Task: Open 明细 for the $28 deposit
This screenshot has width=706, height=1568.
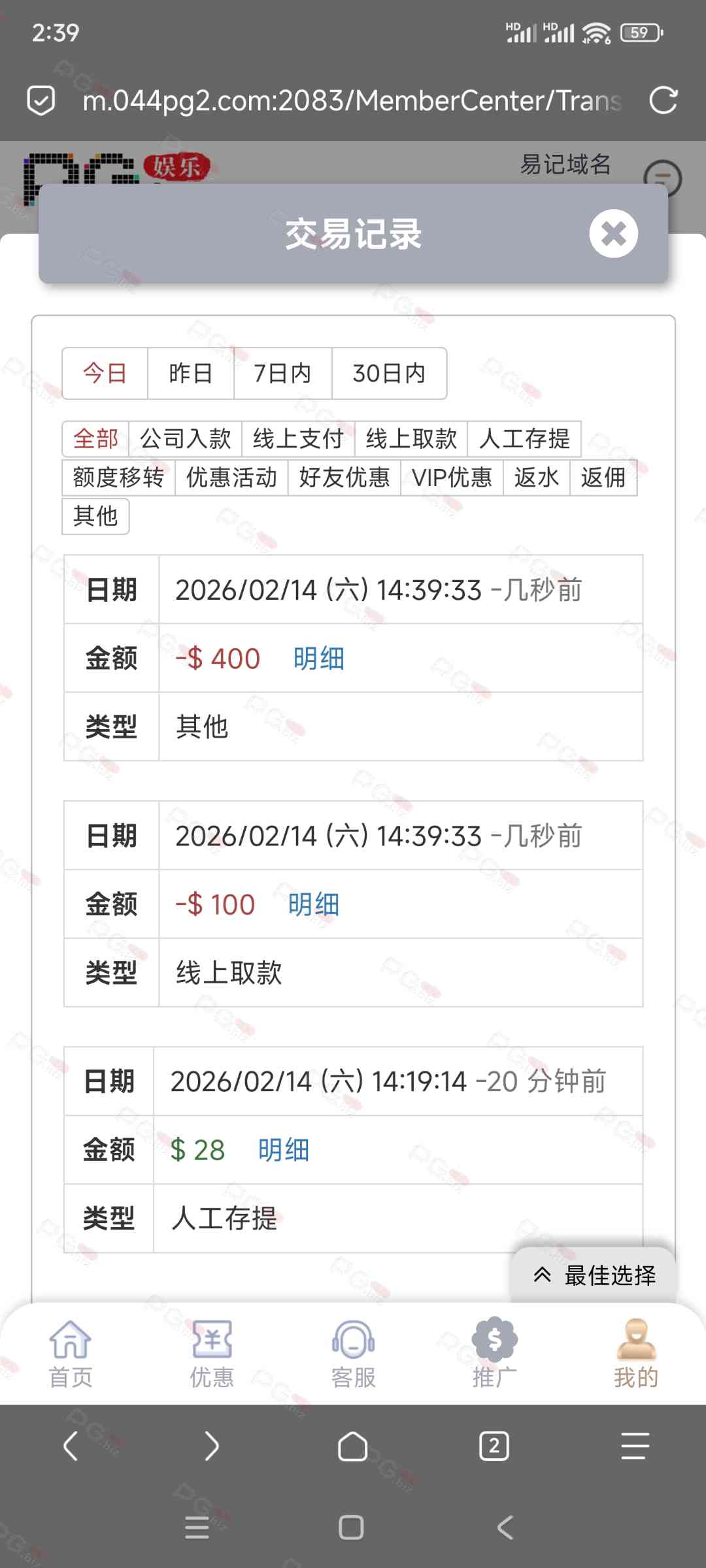Action: click(x=283, y=1151)
